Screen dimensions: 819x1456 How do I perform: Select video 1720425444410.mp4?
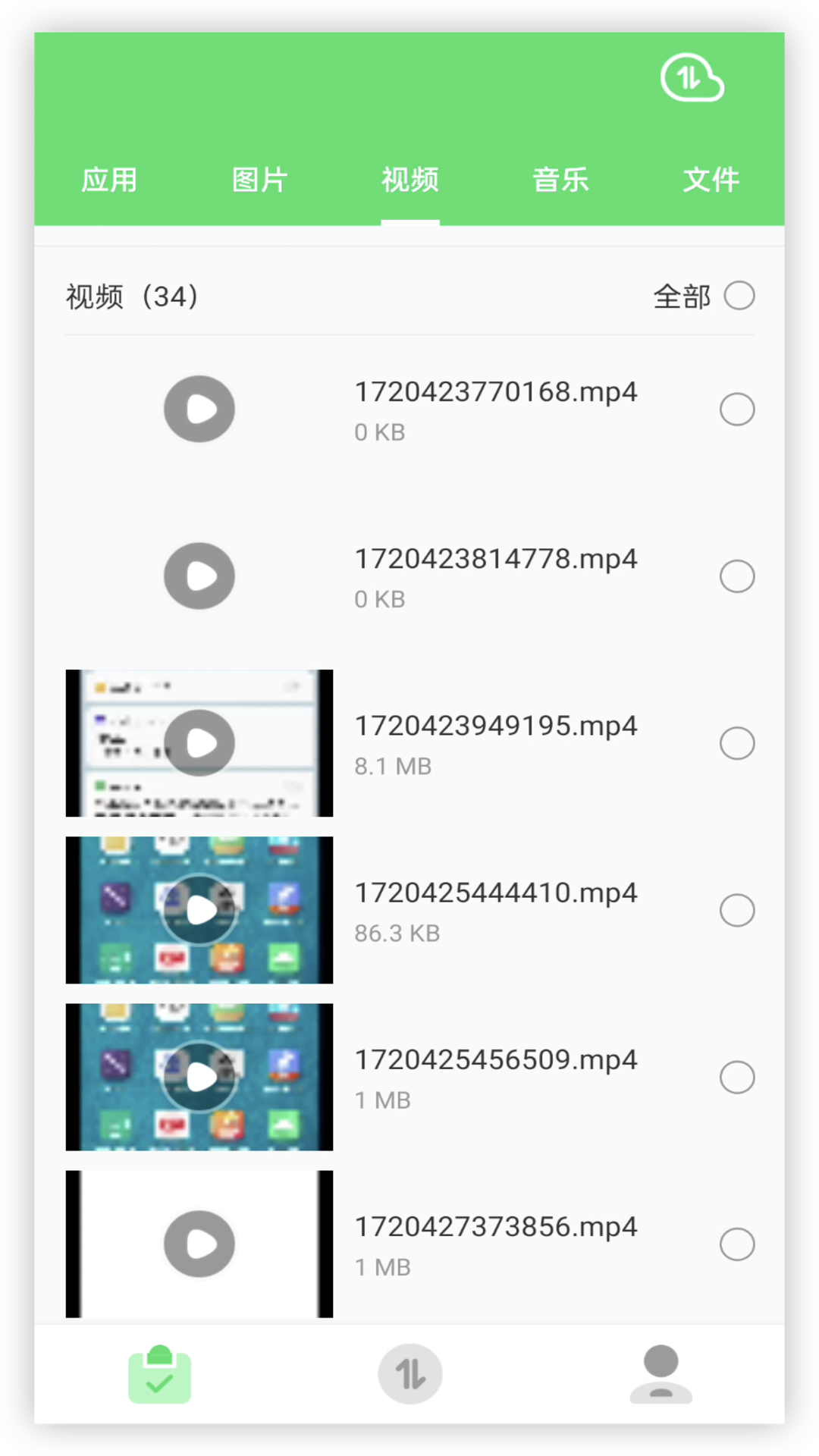(x=737, y=910)
